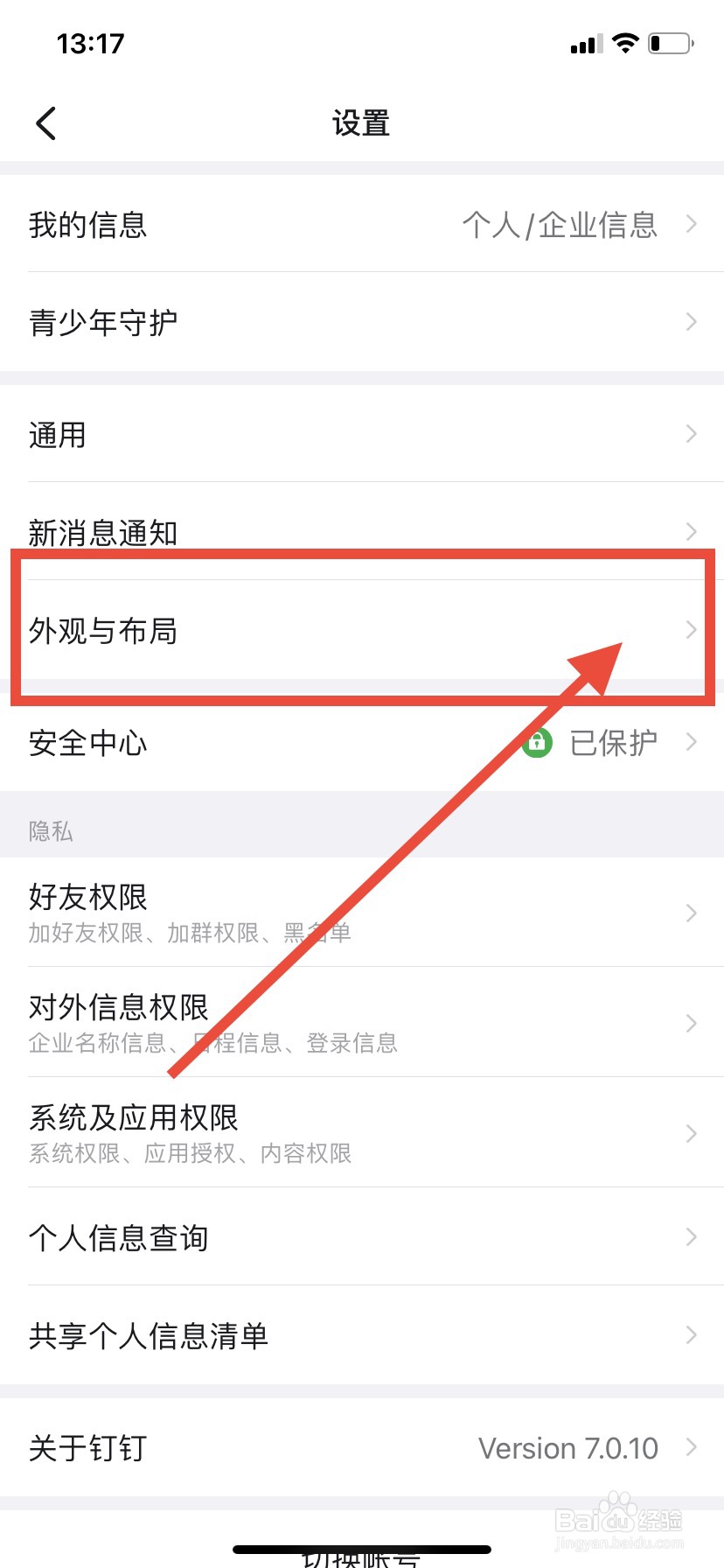Expand 安全中心 using the right chevron

tap(691, 743)
